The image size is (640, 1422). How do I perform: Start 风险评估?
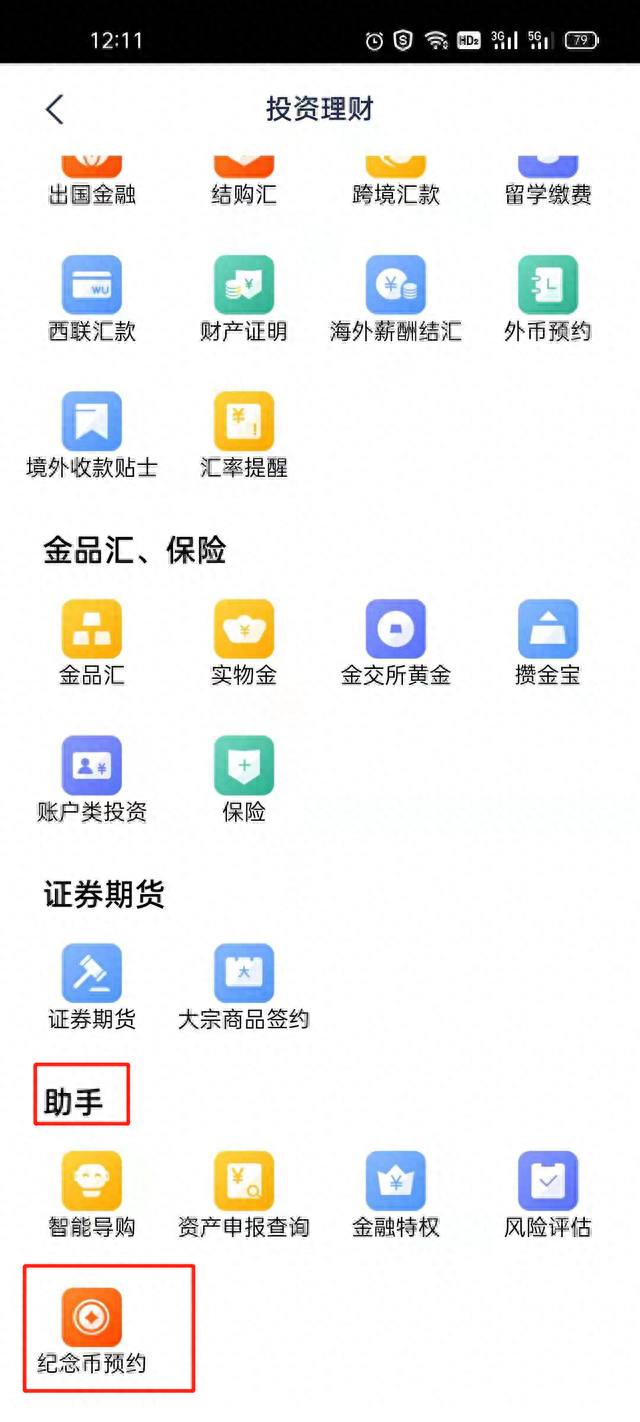[x=548, y=1195]
